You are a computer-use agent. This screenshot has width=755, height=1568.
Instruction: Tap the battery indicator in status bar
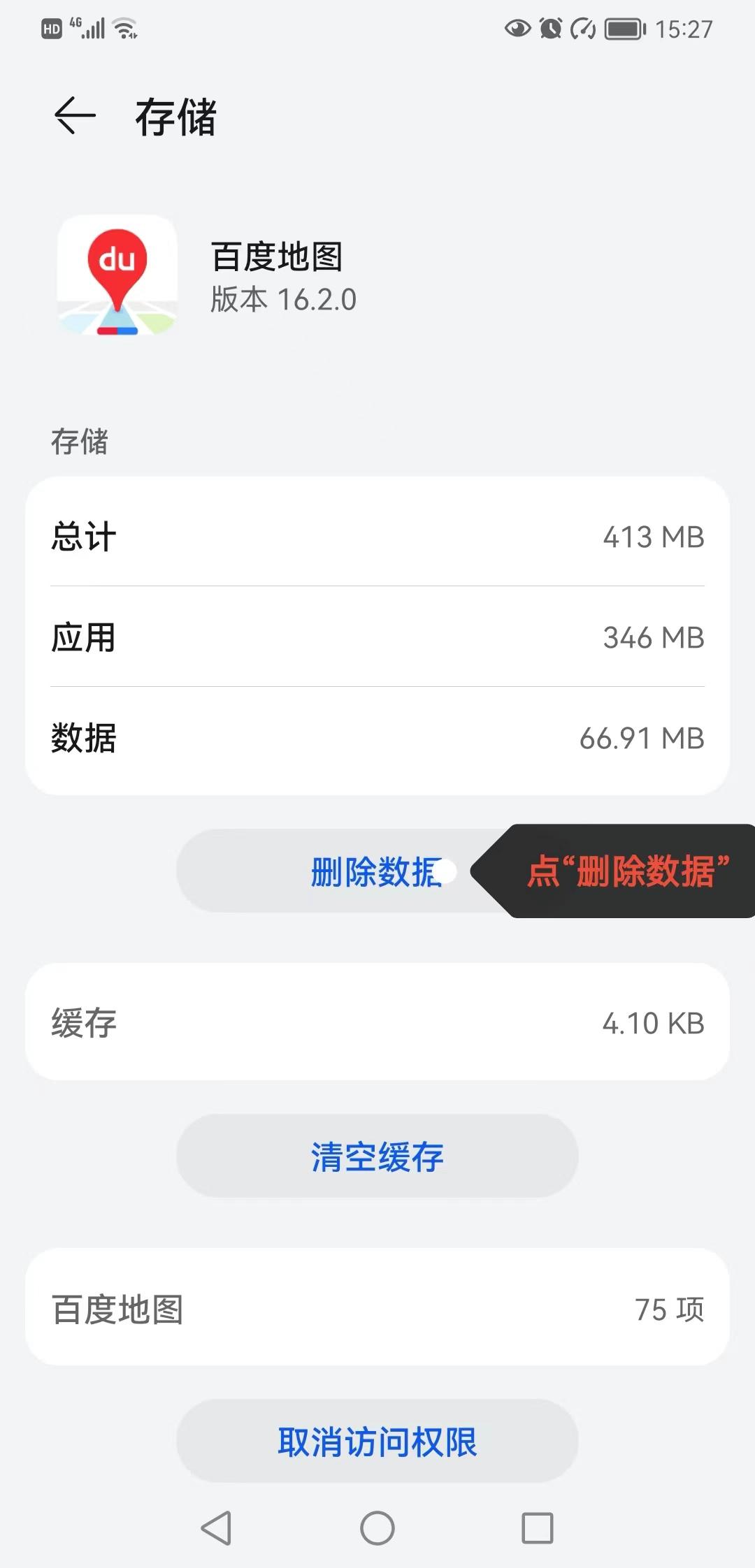click(x=622, y=28)
